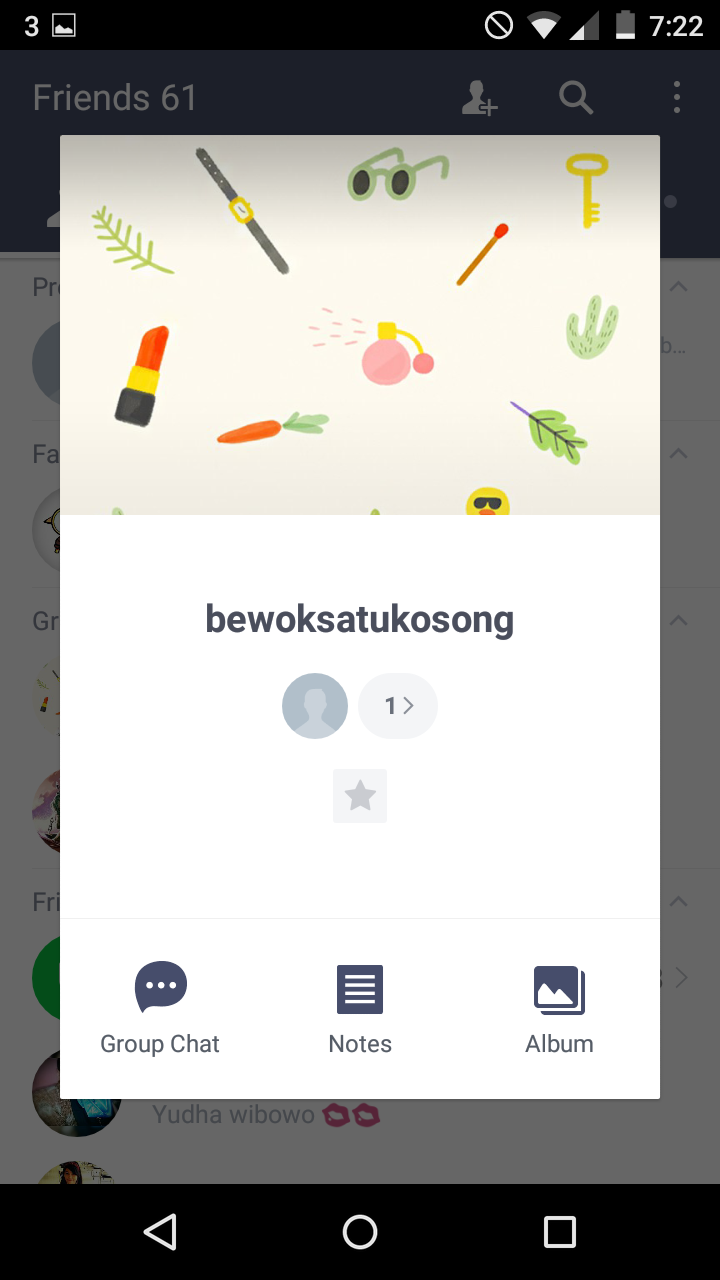Toggle the star to favorite the group
Viewport: 720px width, 1280px height.
coord(359,796)
